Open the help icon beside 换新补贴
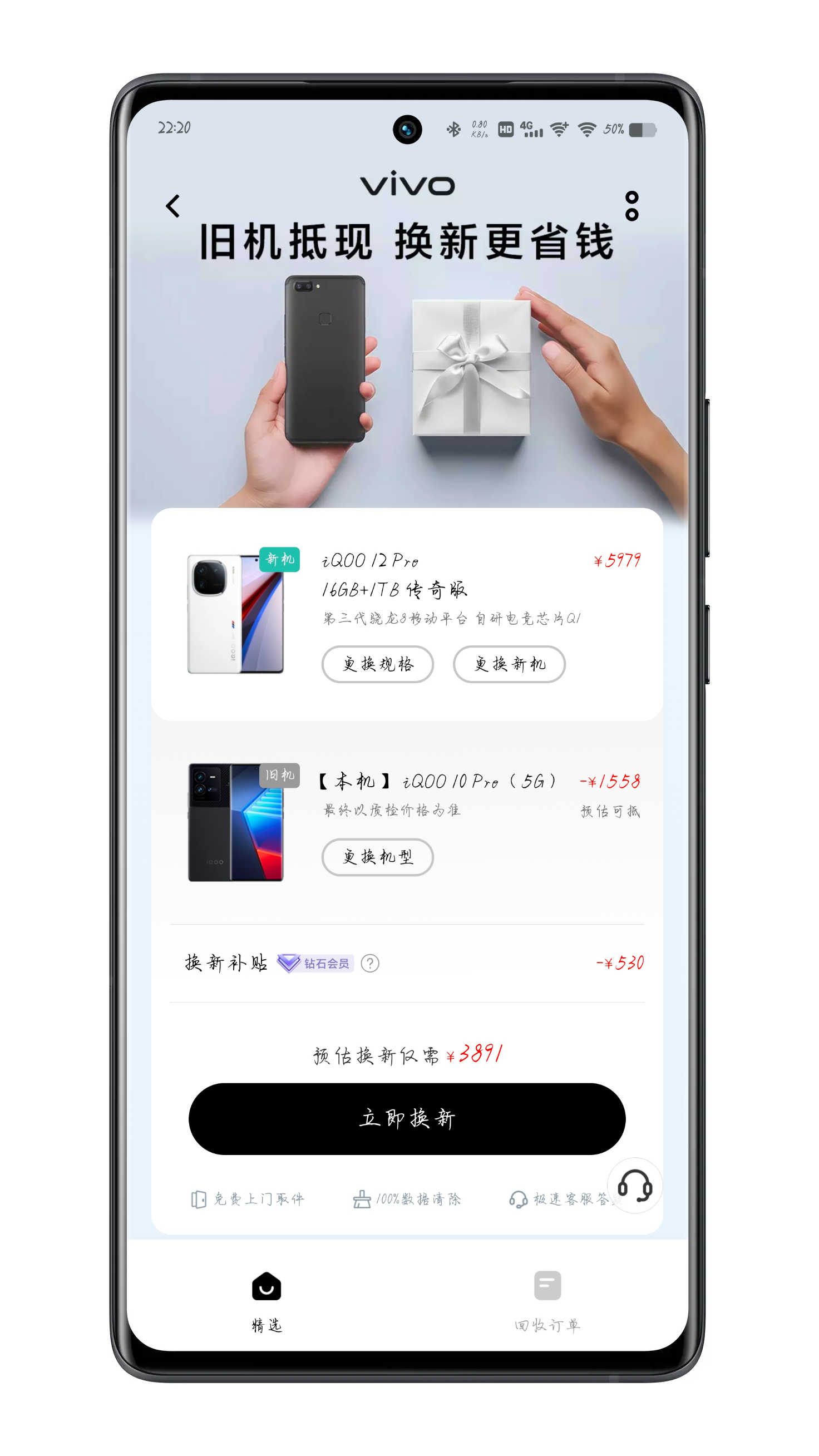The width and height of the screenshot is (819, 1456). 370,963
